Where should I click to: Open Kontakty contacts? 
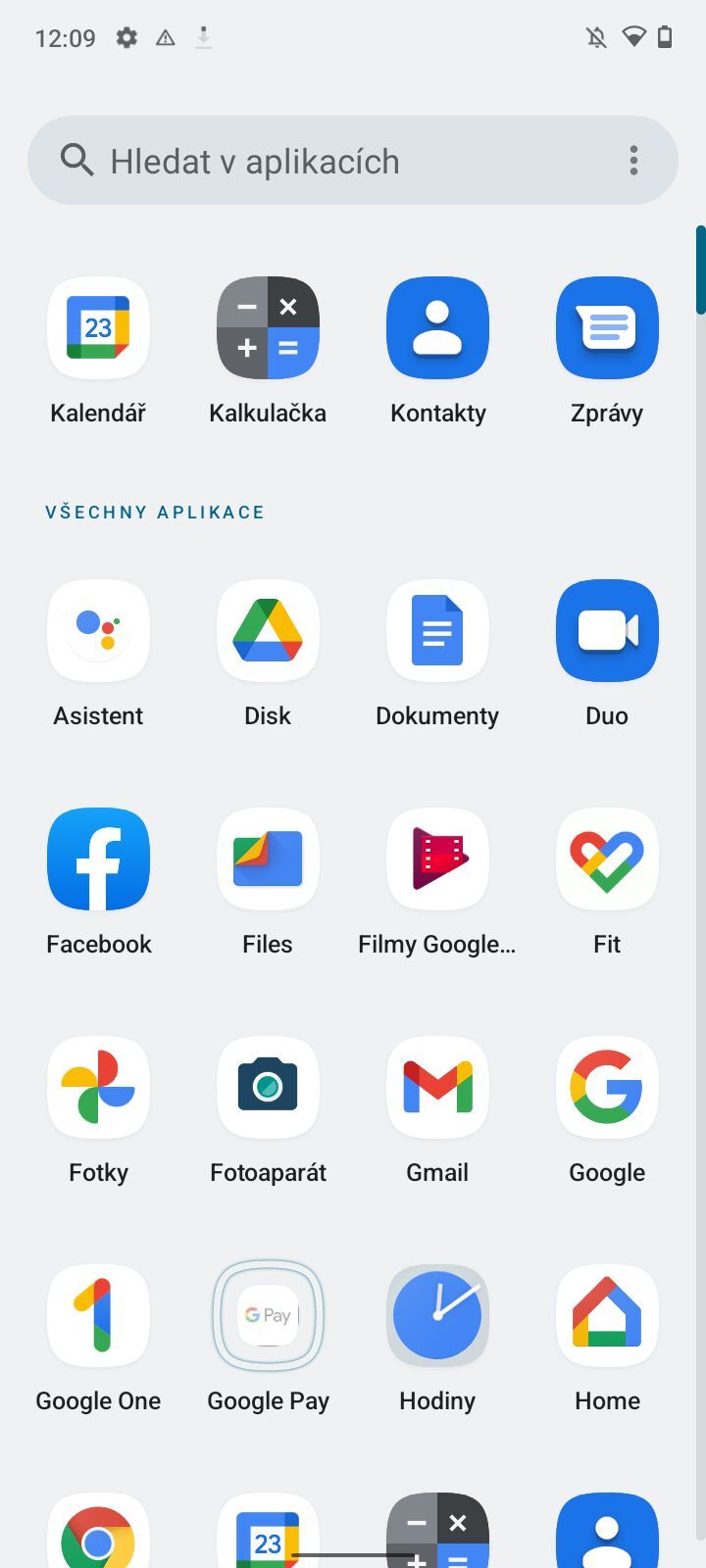[x=437, y=328]
